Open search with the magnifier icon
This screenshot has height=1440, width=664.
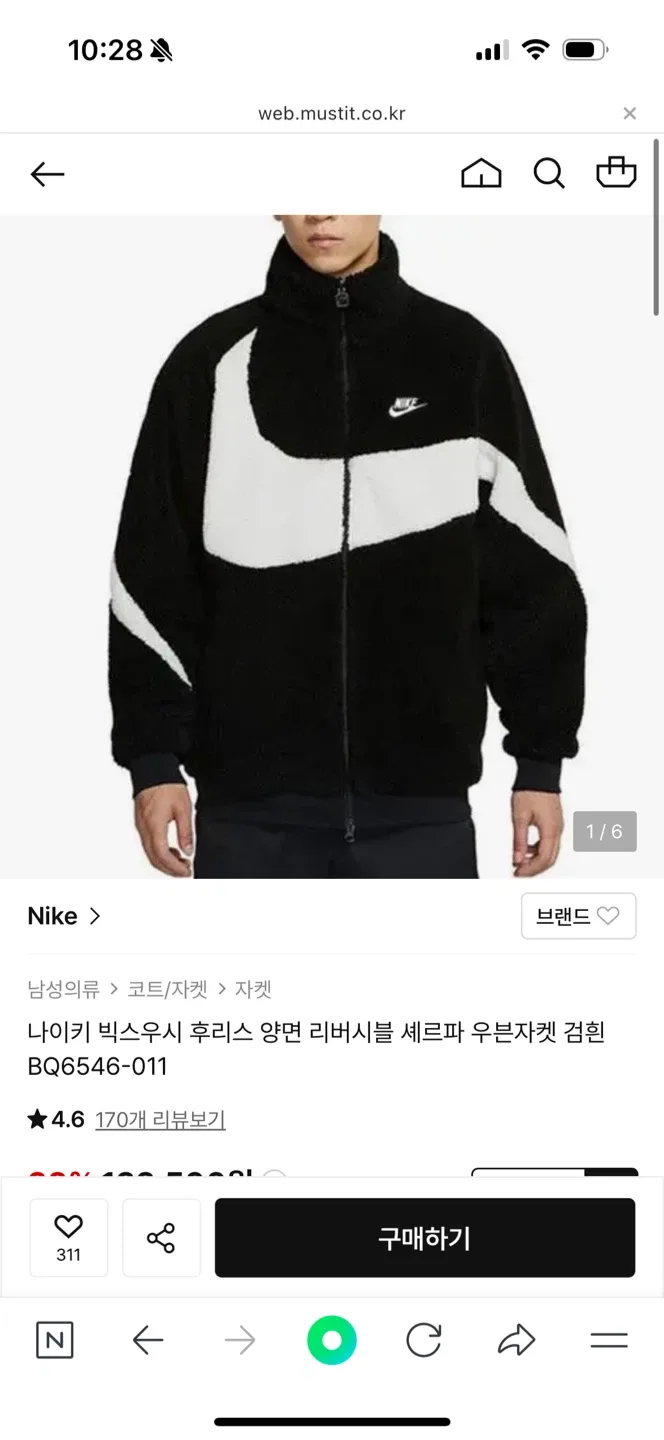(549, 174)
